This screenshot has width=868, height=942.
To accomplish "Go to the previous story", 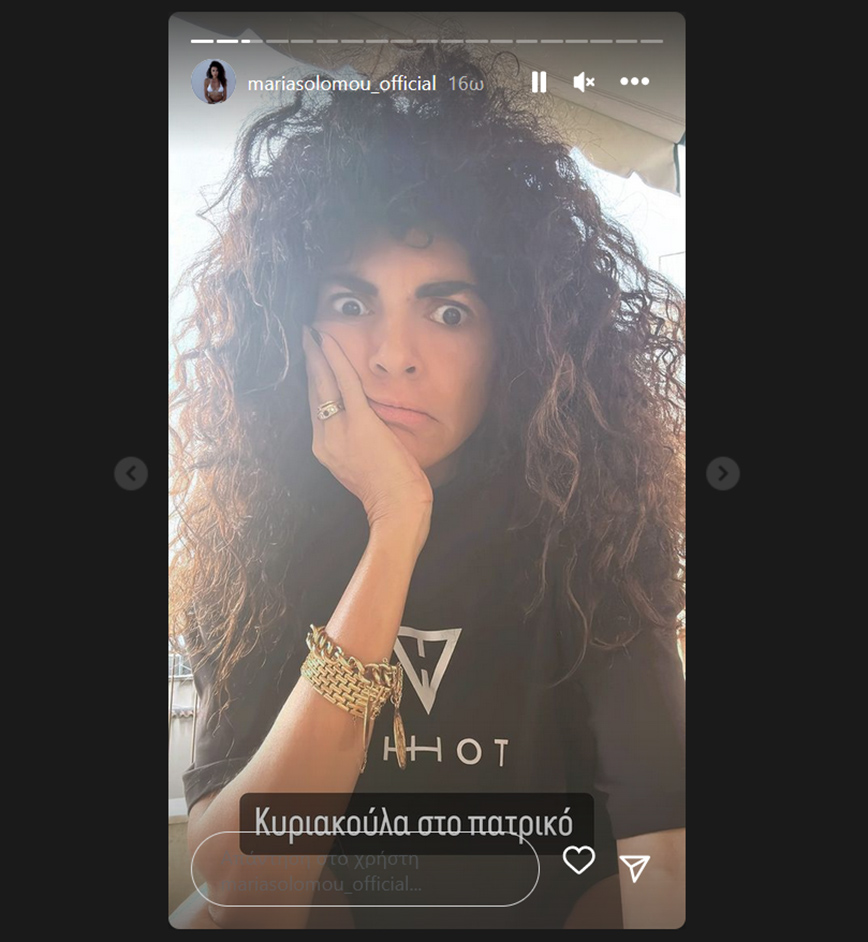I will [x=131, y=473].
